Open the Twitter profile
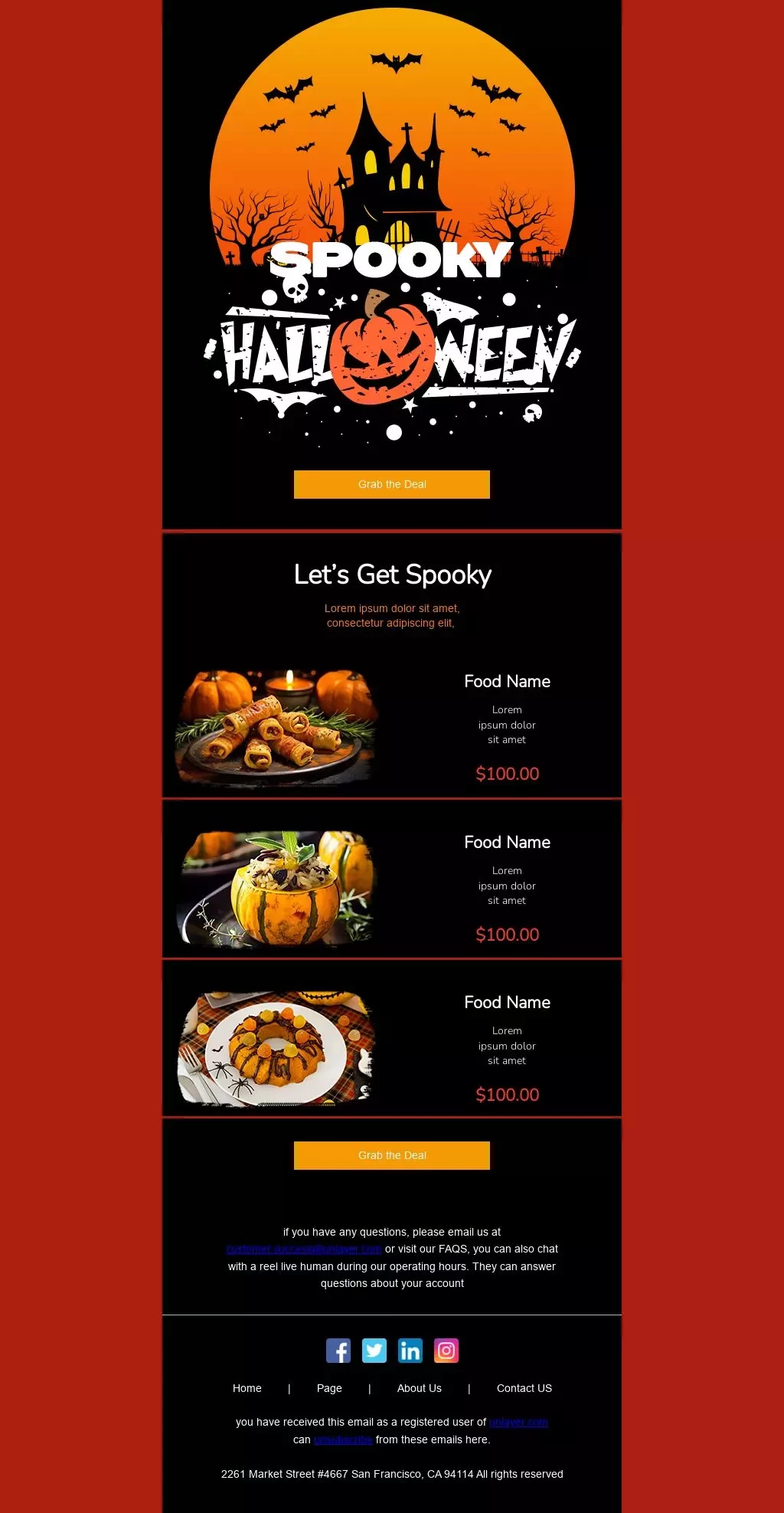 point(374,1351)
